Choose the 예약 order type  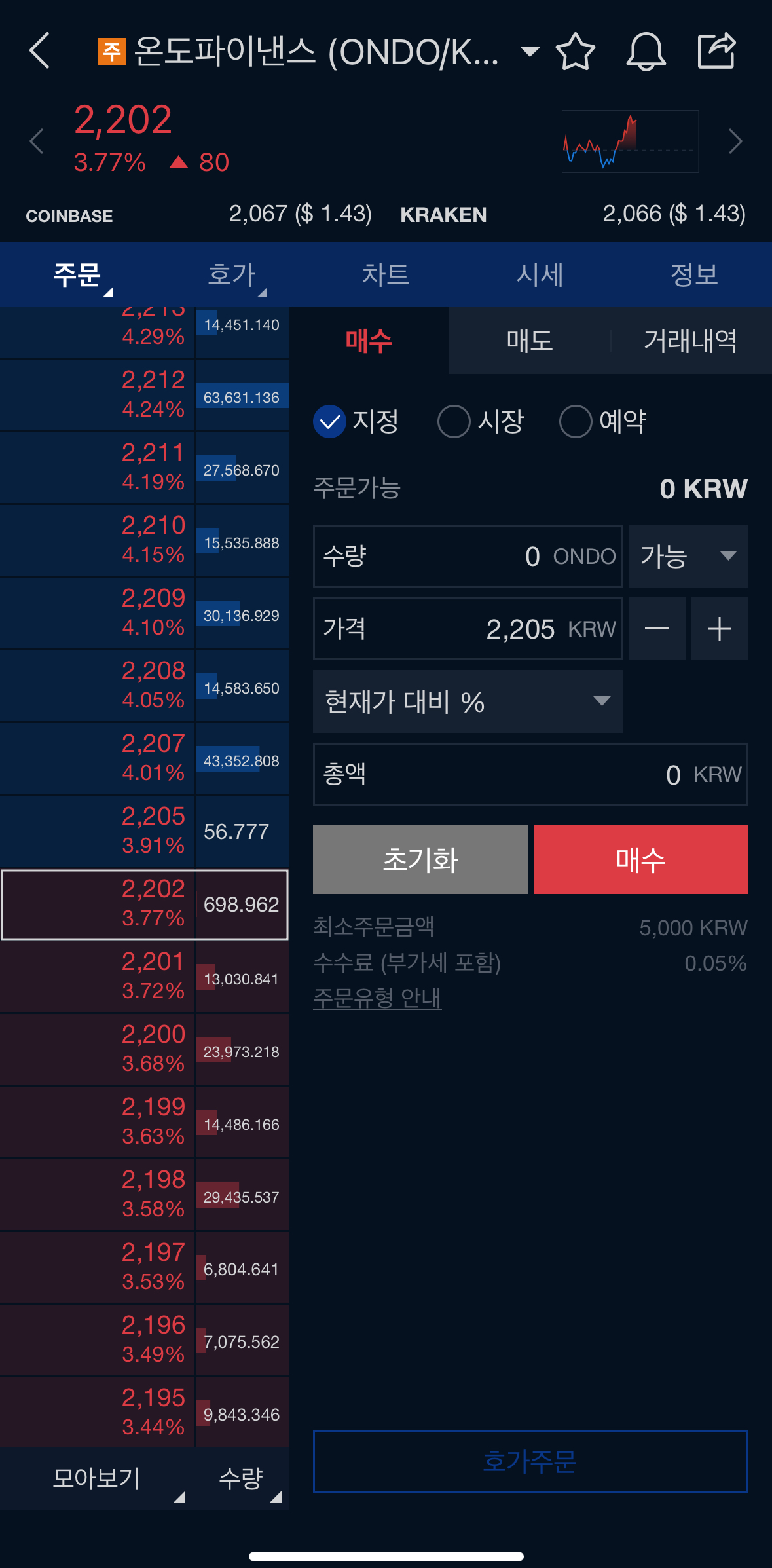(603, 421)
